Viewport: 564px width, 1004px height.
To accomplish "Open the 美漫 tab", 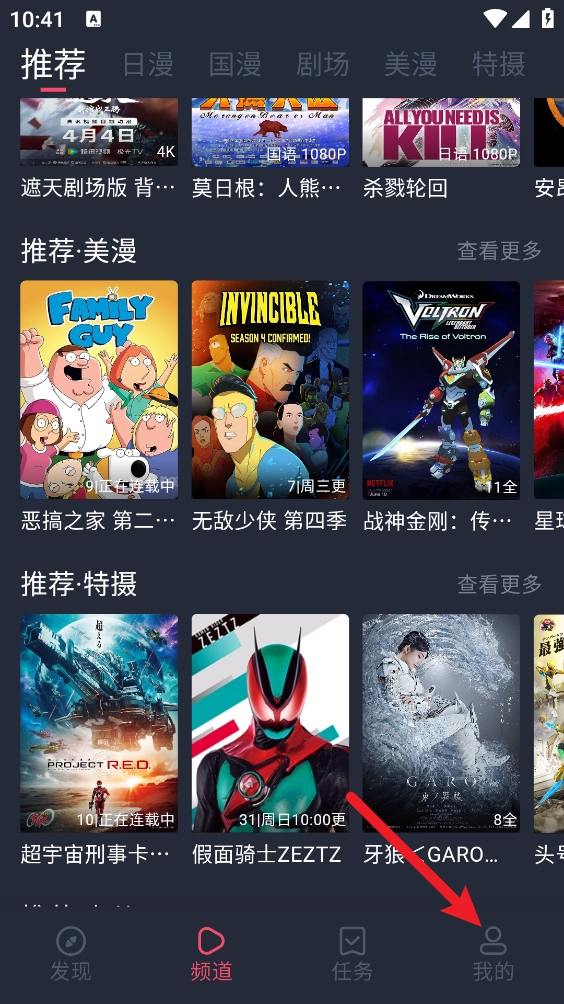I will click(x=410, y=65).
